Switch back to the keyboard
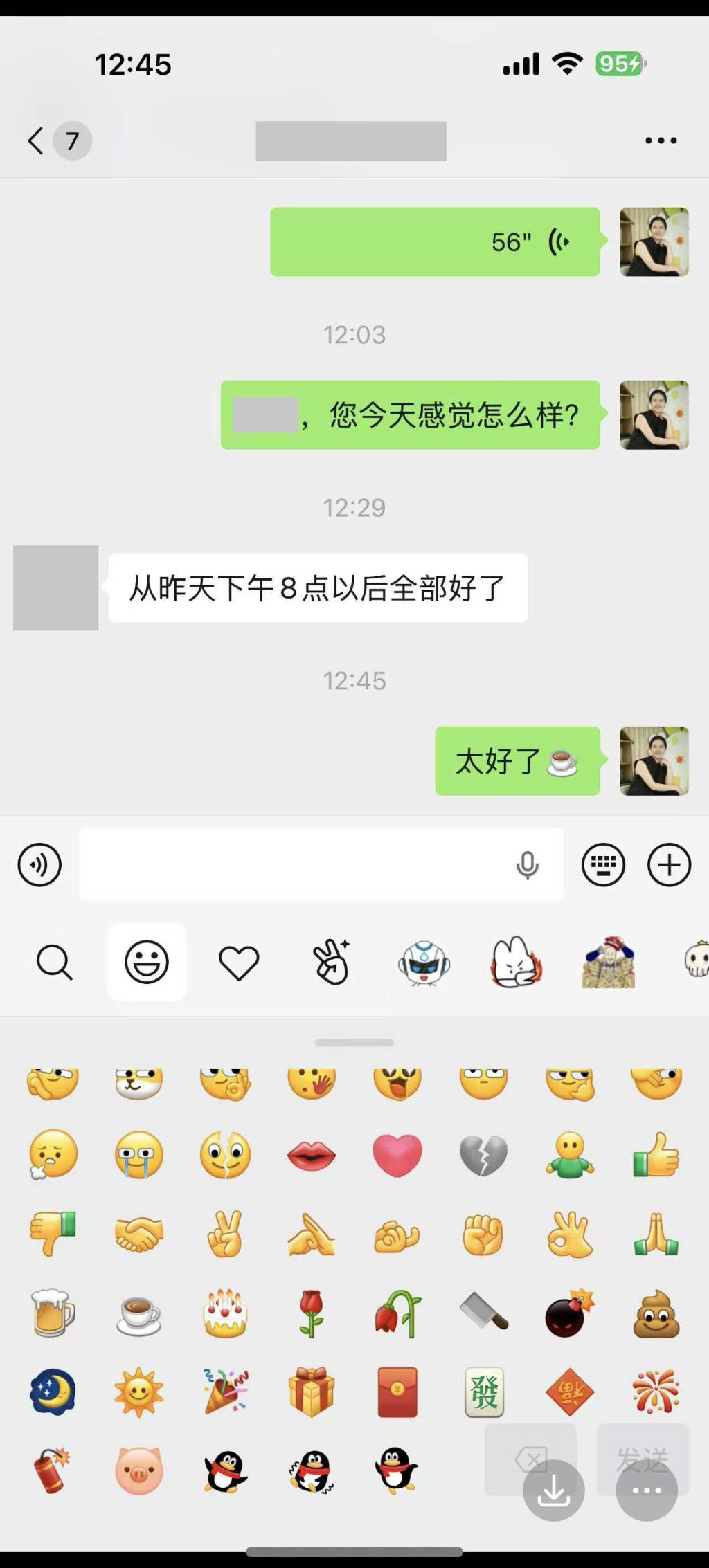 click(x=603, y=865)
